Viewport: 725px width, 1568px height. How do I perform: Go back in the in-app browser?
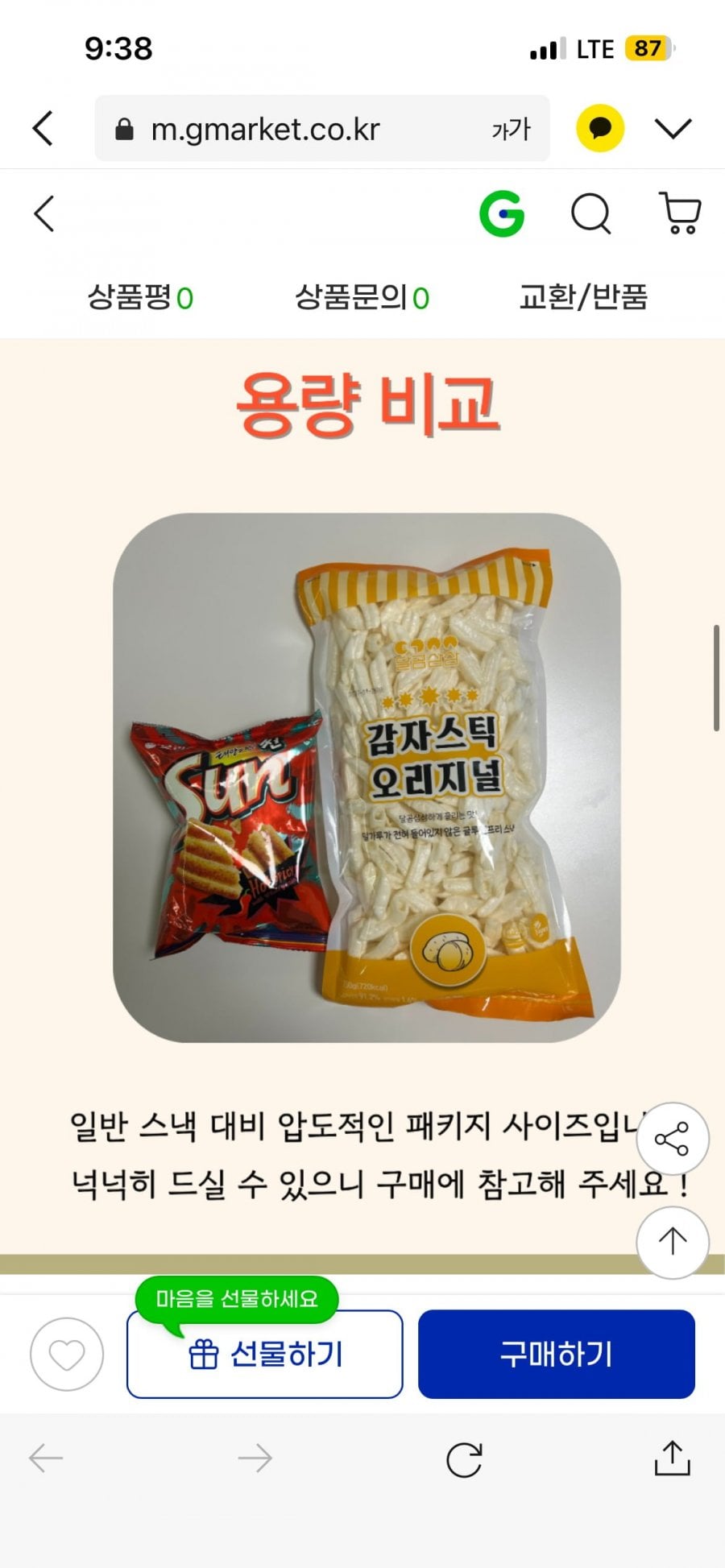43,129
